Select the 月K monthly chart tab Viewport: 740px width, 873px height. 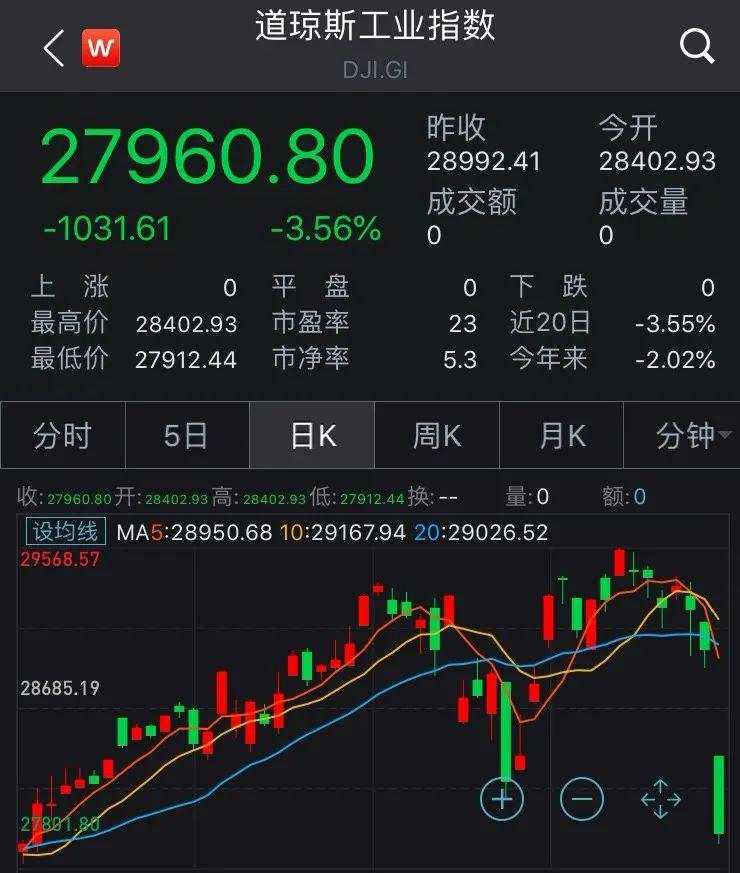[561, 436]
